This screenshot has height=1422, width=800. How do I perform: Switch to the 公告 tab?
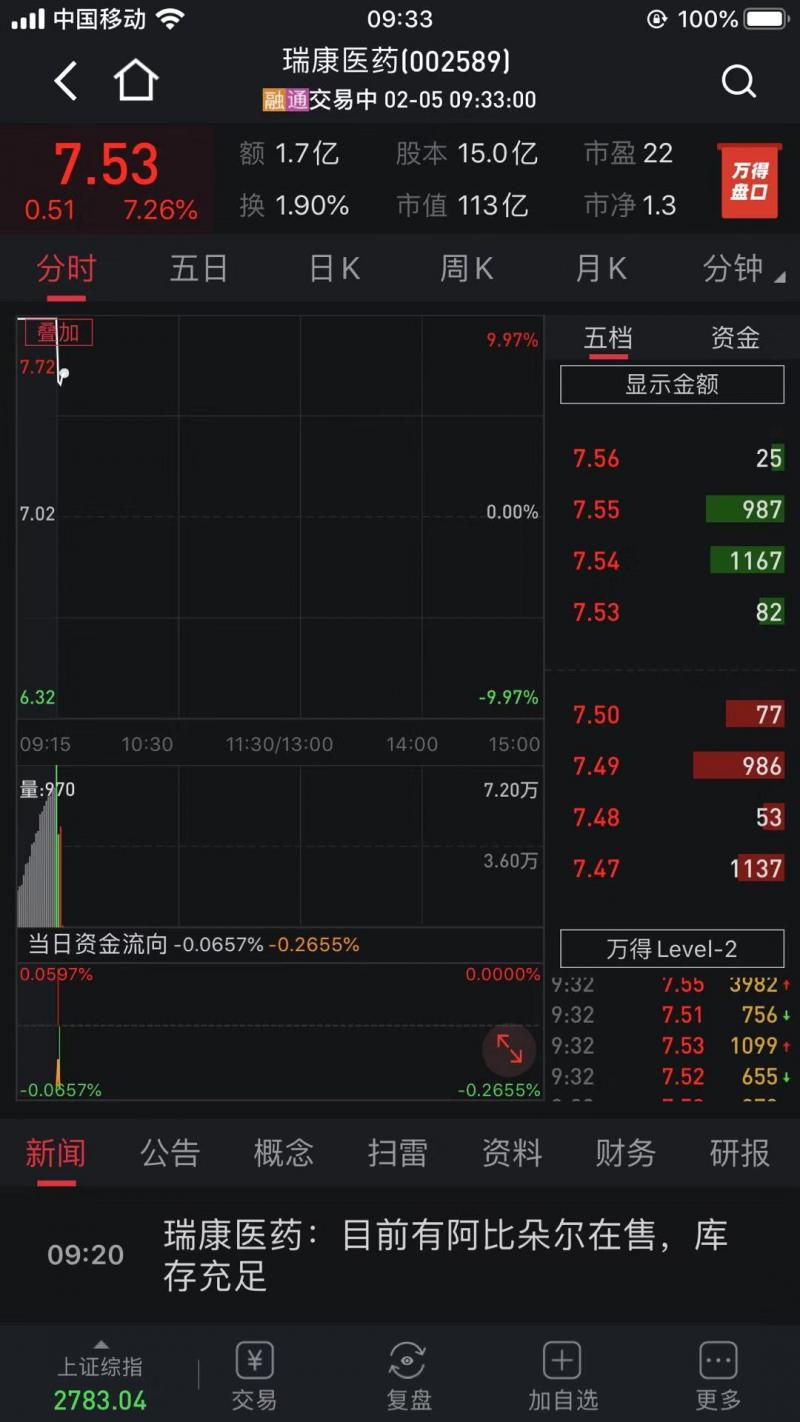click(x=170, y=1153)
